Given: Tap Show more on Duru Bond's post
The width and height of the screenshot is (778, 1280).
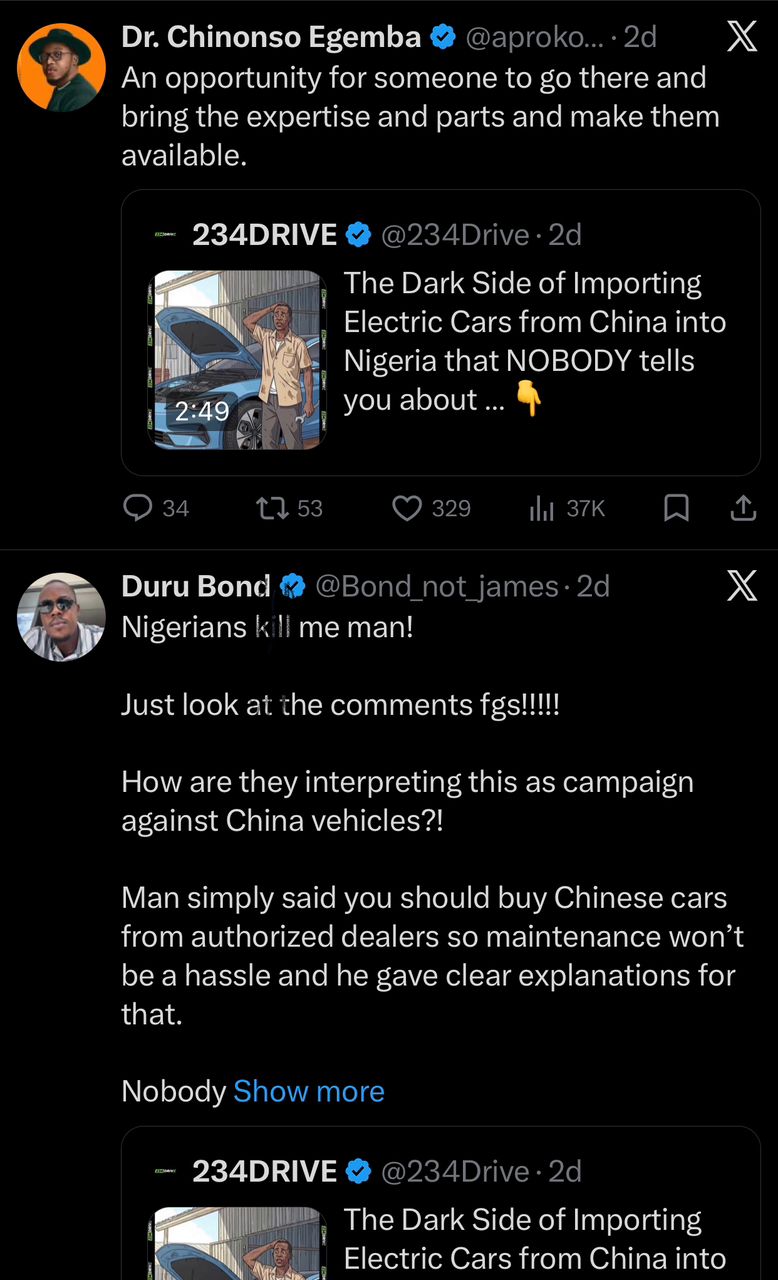Looking at the screenshot, I should coord(308,1091).
